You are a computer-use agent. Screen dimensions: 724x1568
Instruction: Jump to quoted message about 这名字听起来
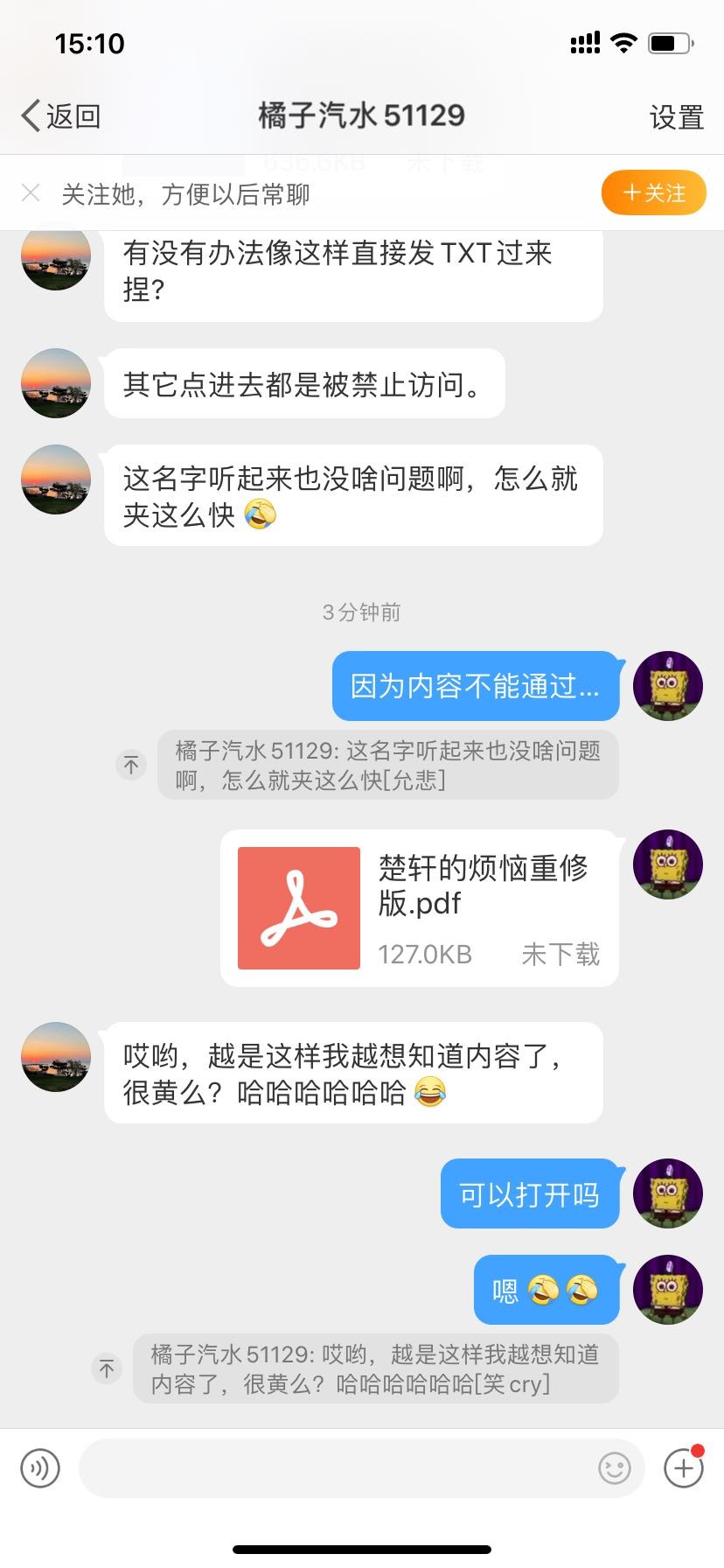387,765
